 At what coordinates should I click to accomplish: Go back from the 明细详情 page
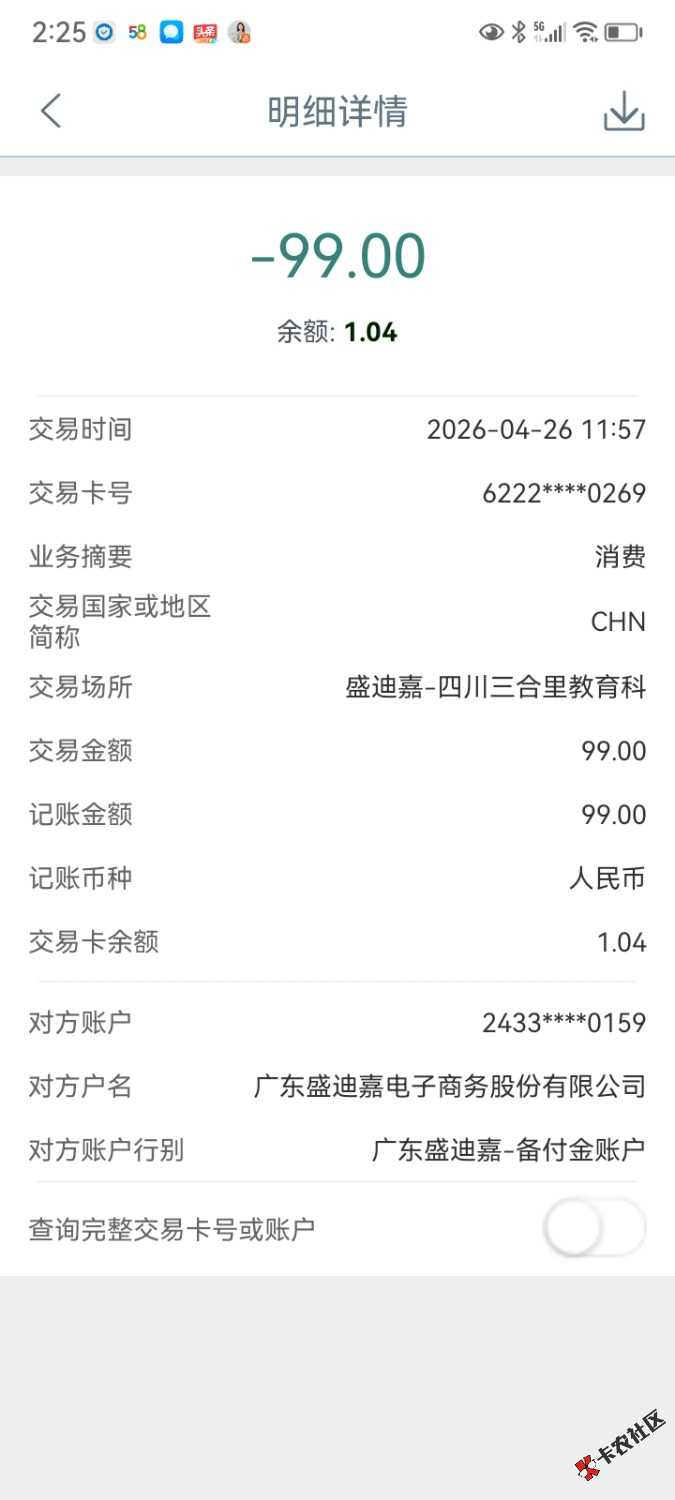pyautogui.click(x=51, y=111)
